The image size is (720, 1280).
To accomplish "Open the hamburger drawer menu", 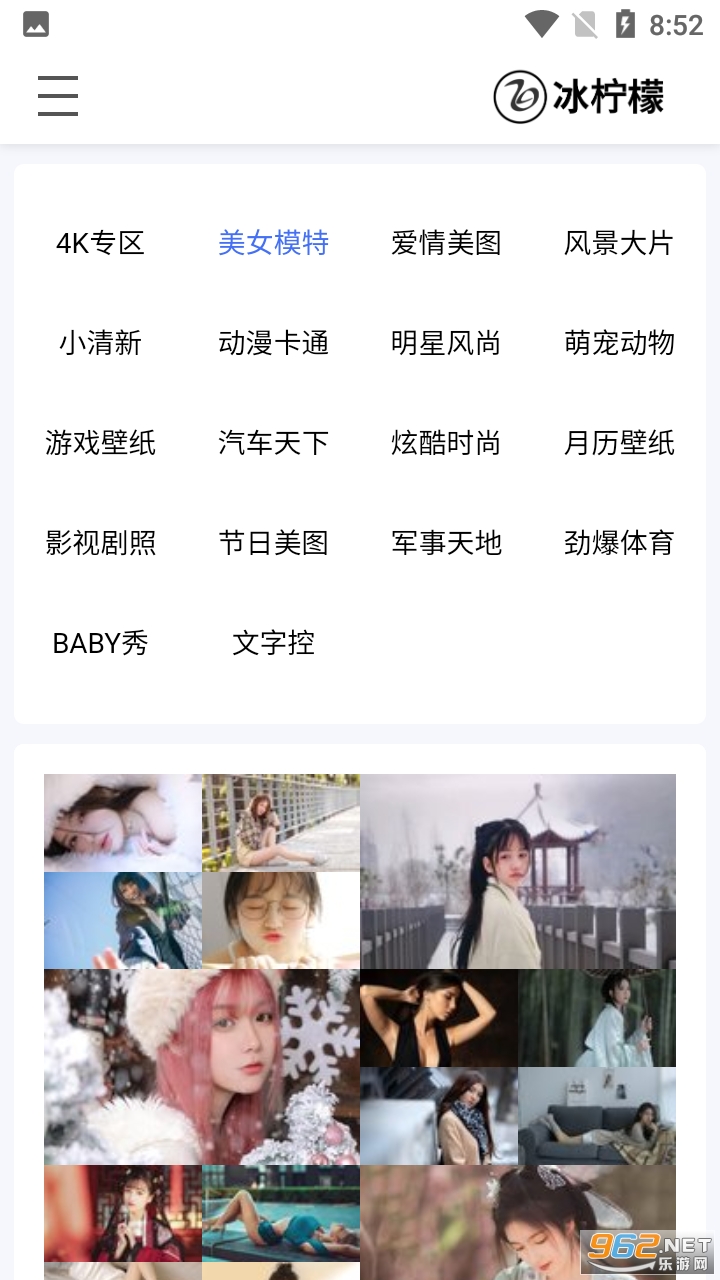I will click(x=58, y=96).
